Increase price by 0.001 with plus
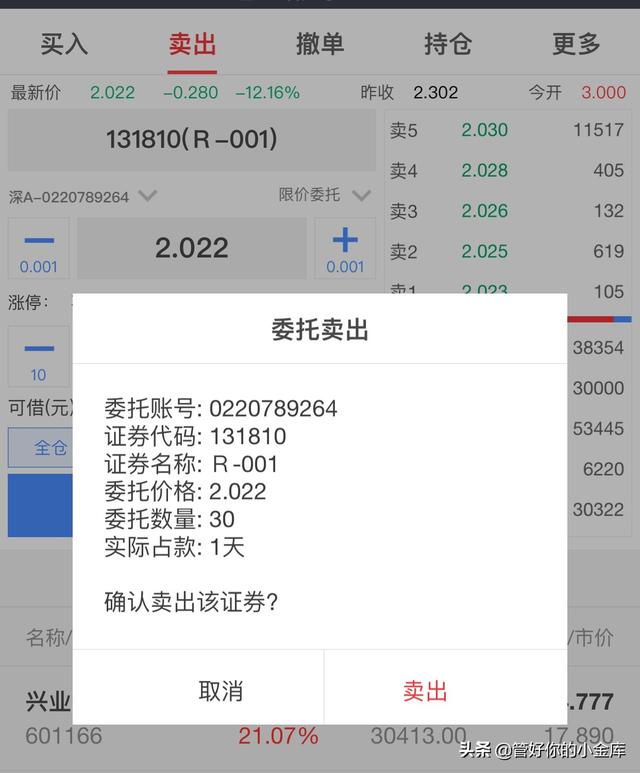Image resolution: width=640 pixels, height=773 pixels. pos(345,248)
